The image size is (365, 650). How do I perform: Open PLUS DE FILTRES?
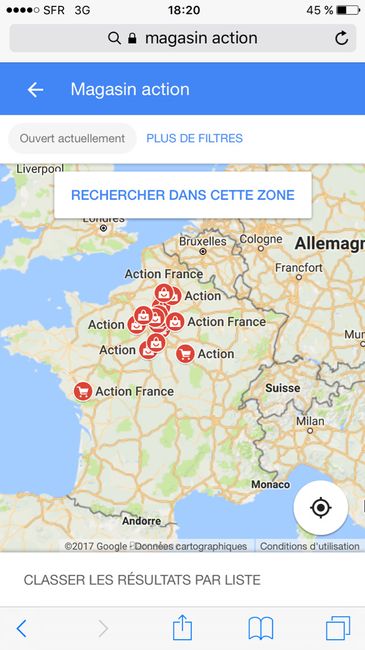pos(195,138)
